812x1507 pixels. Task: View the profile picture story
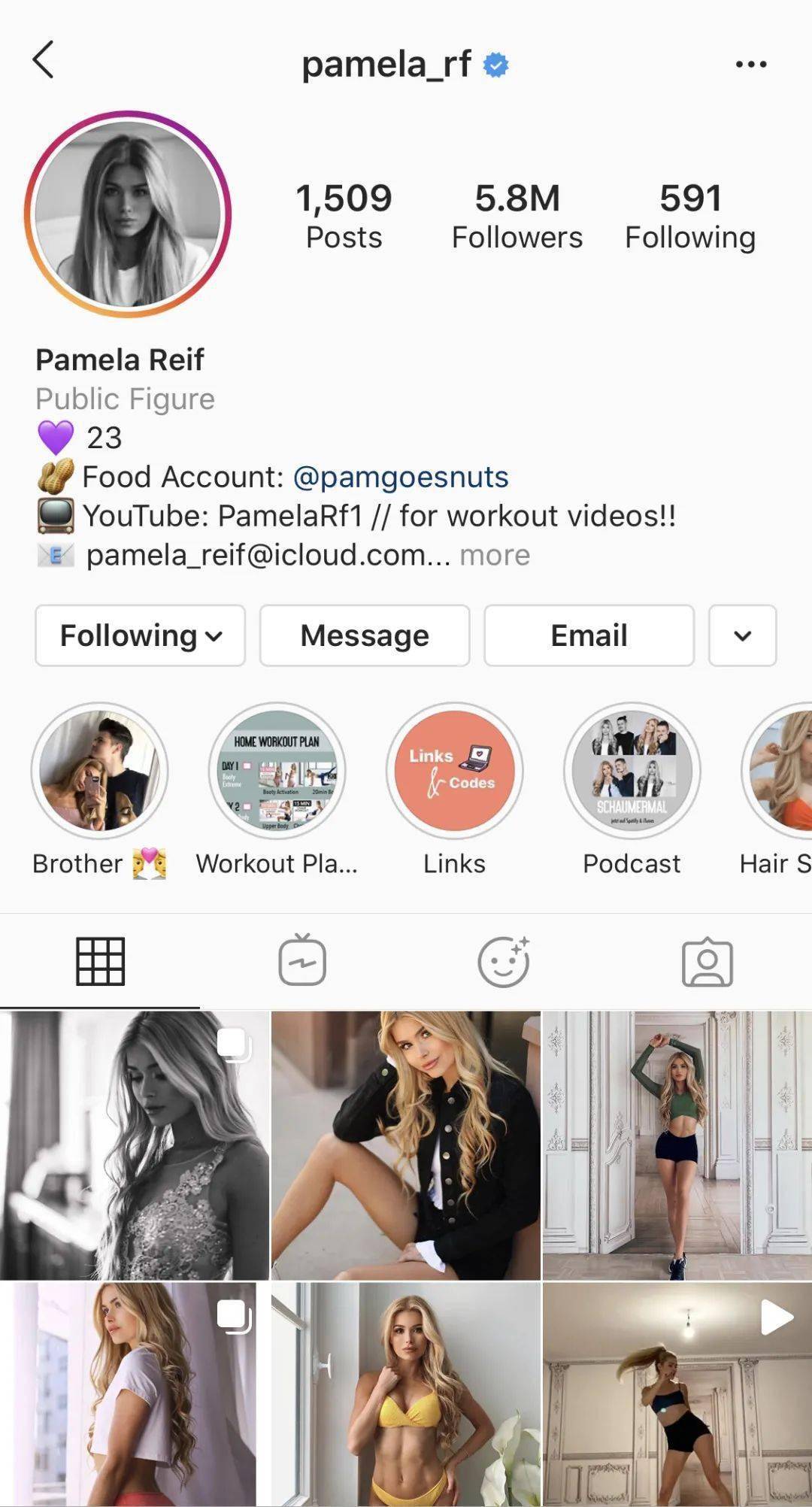(128, 214)
